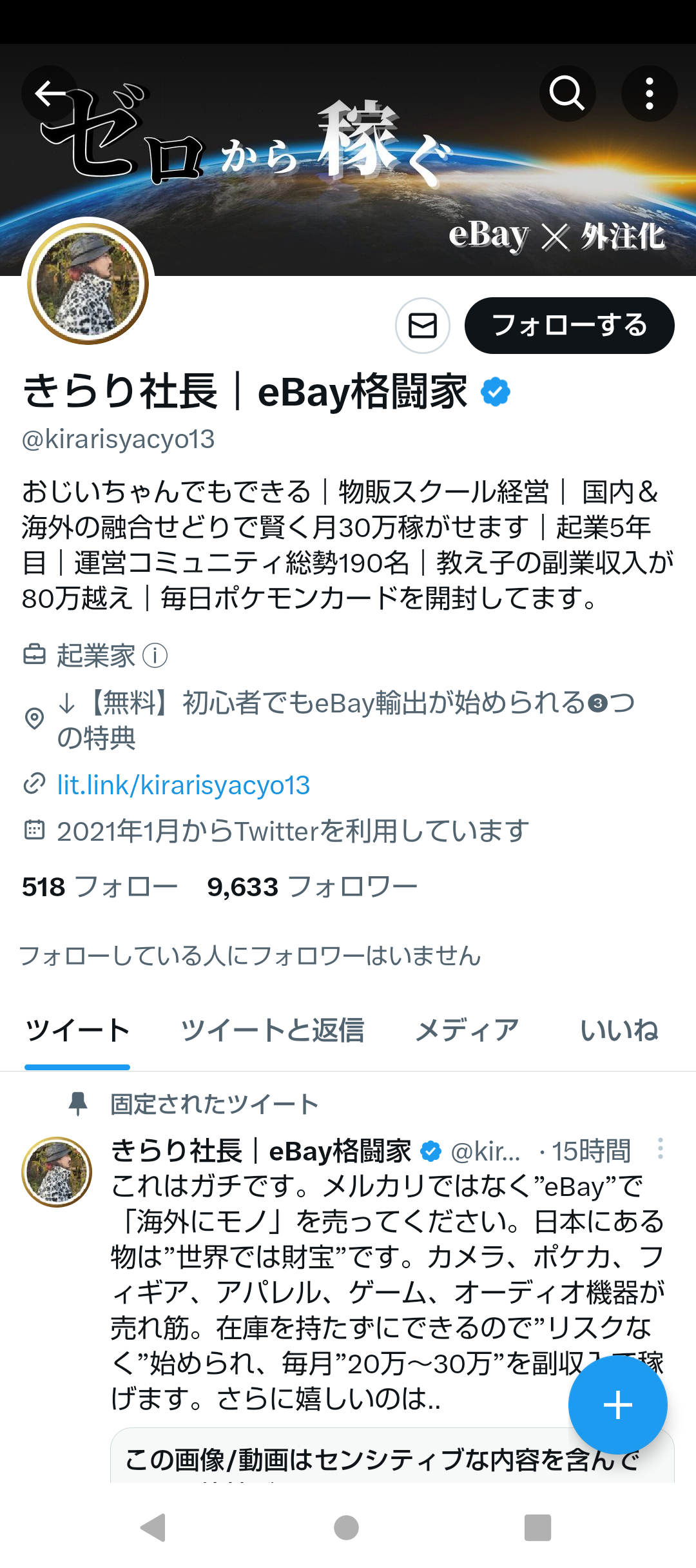This screenshot has height=1568, width=696.
Task: Tap the info icon next to 起業家
Action: point(155,656)
